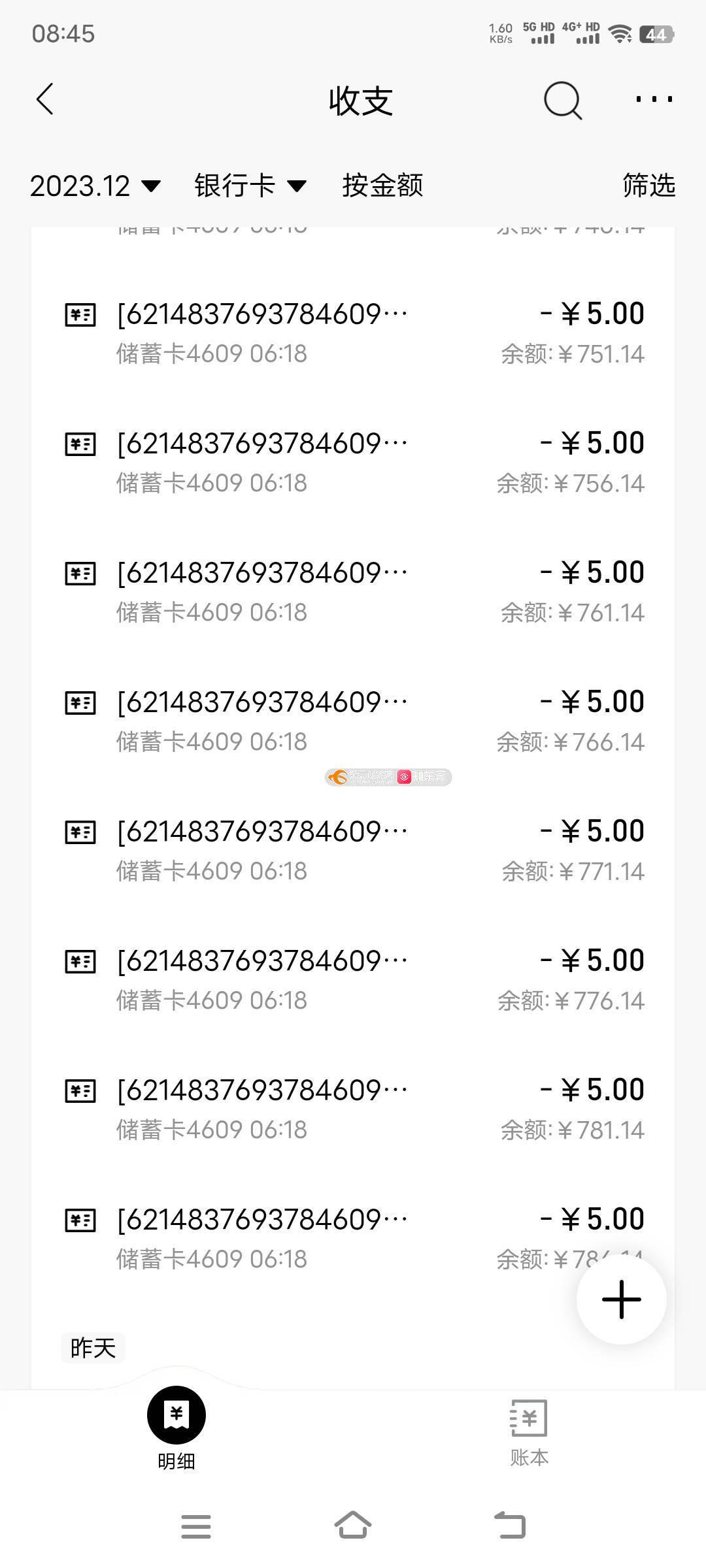Switch to the 明细 details tab

pos(176,1429)
